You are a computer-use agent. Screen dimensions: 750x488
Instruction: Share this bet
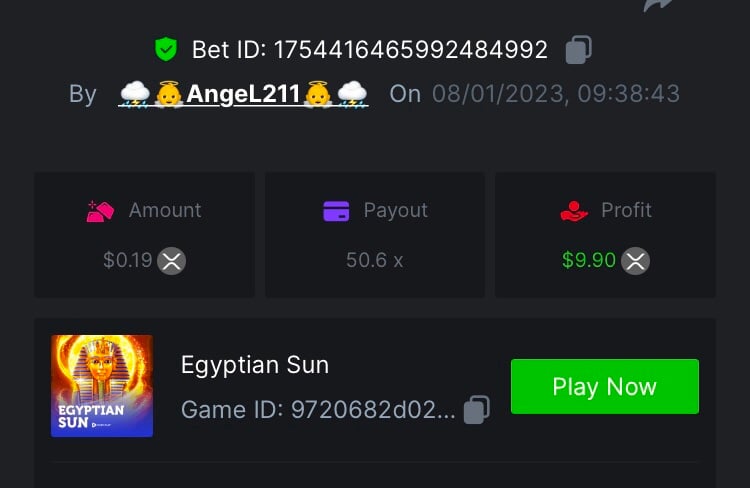pos(658,5)
